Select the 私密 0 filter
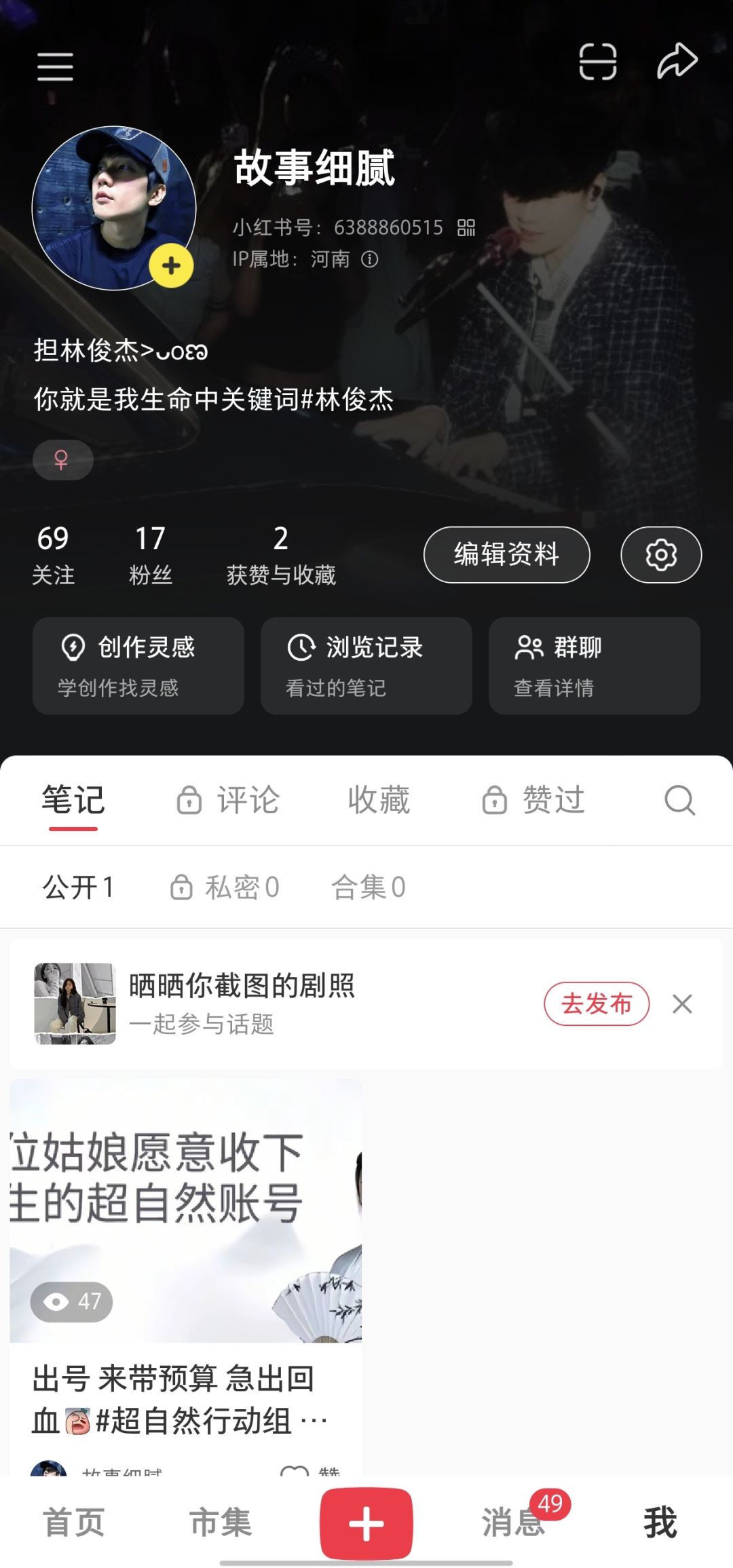Screen dimensions: 733x1568 [x=225, y=887]
